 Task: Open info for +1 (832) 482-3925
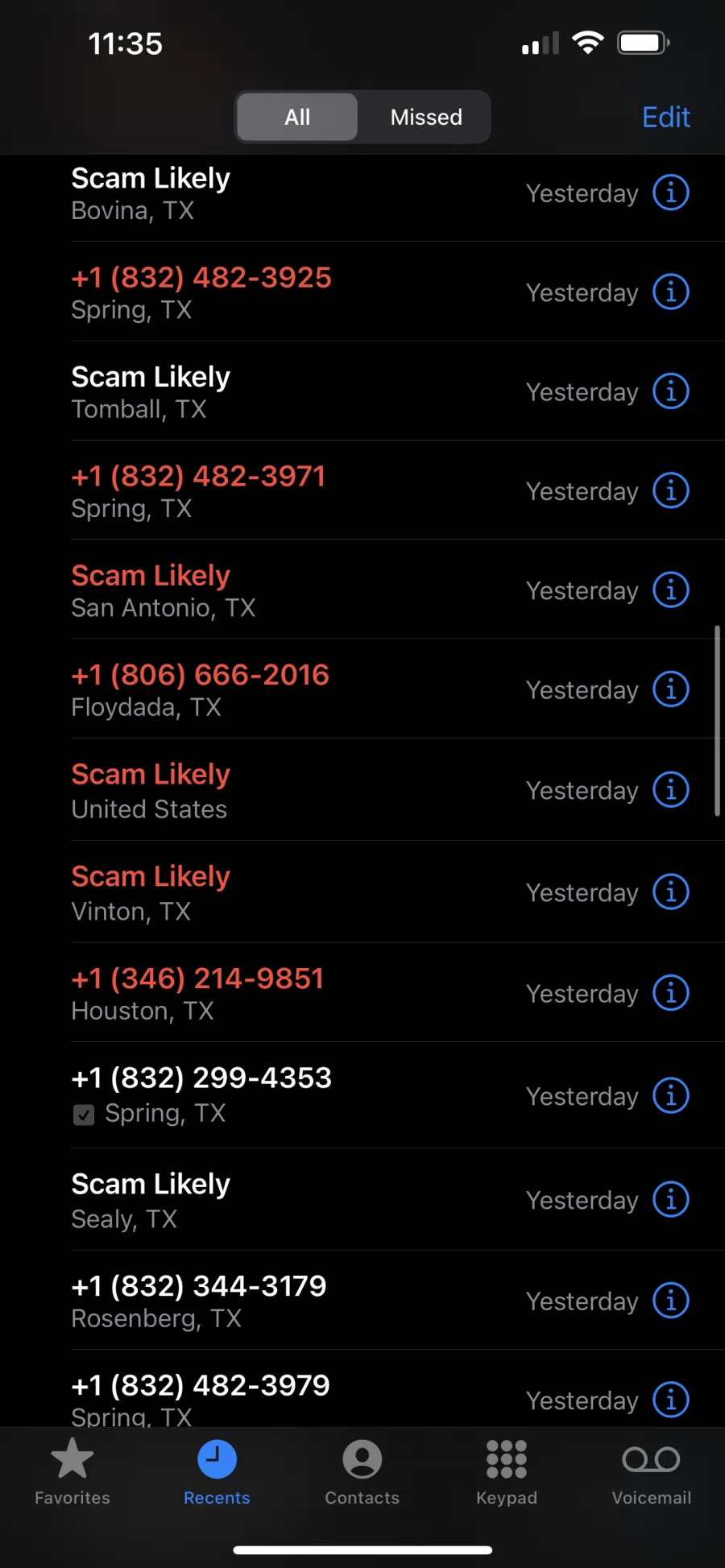(x=670, y=292)
